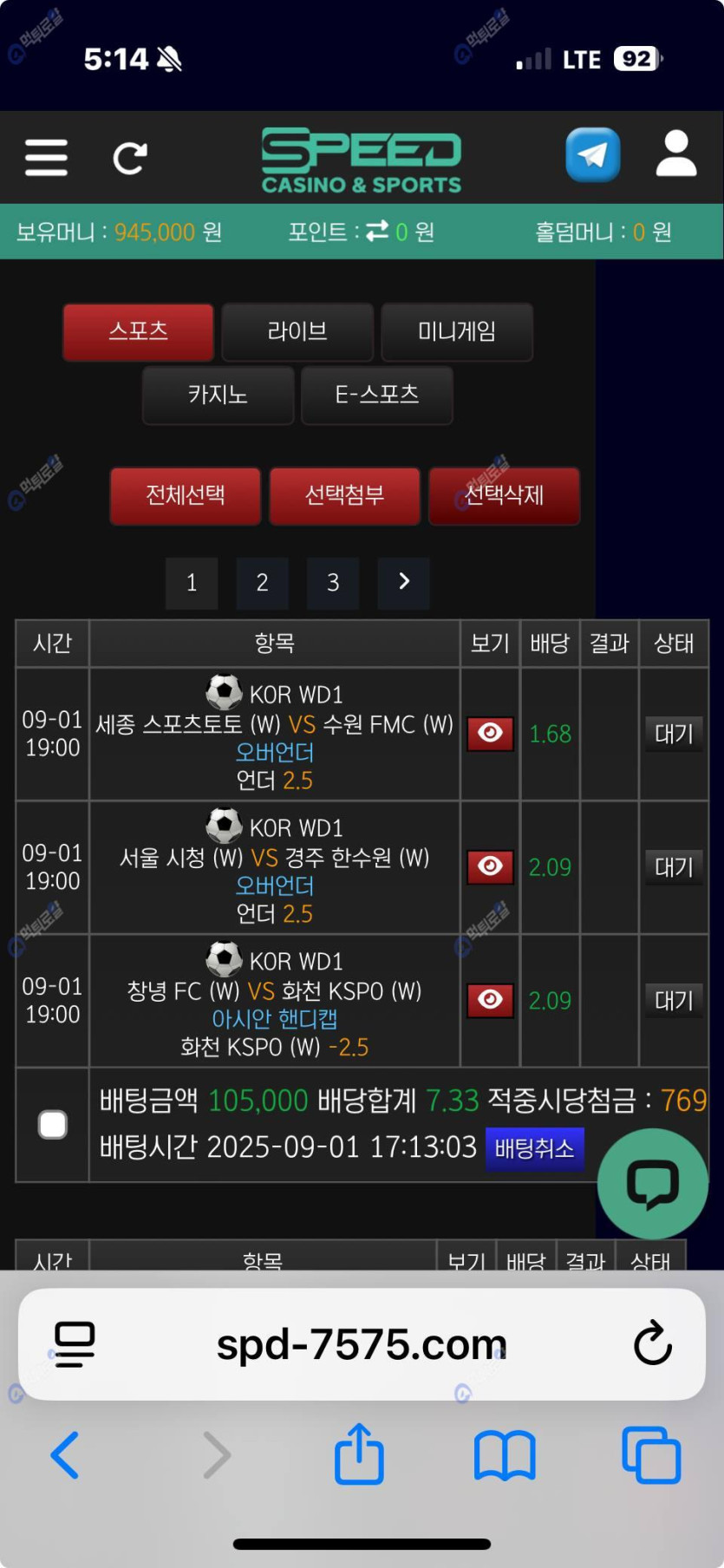Switch to the E-스포츠 tab
This screenshot has width=724, height=1568.
(x=376, y=395)
